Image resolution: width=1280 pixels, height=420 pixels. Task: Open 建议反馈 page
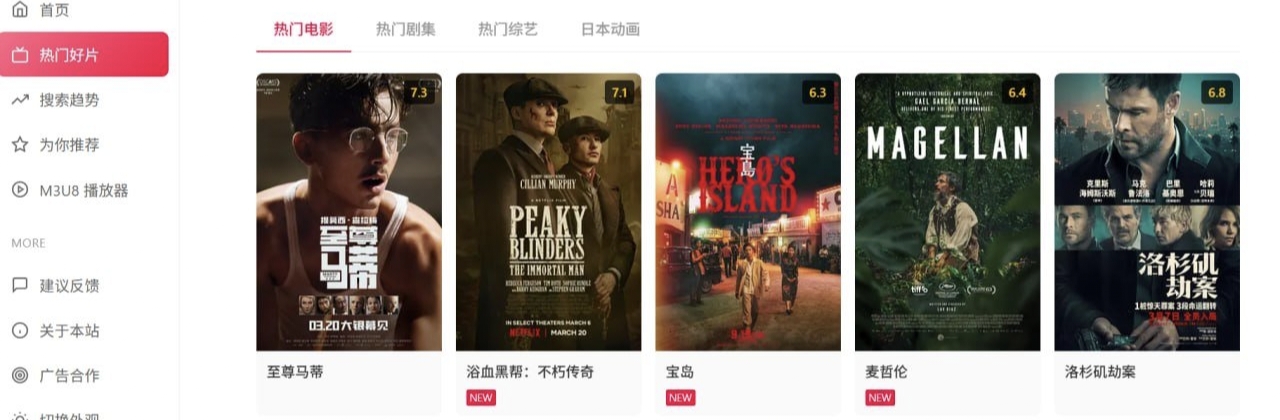(x=68, y=285)
